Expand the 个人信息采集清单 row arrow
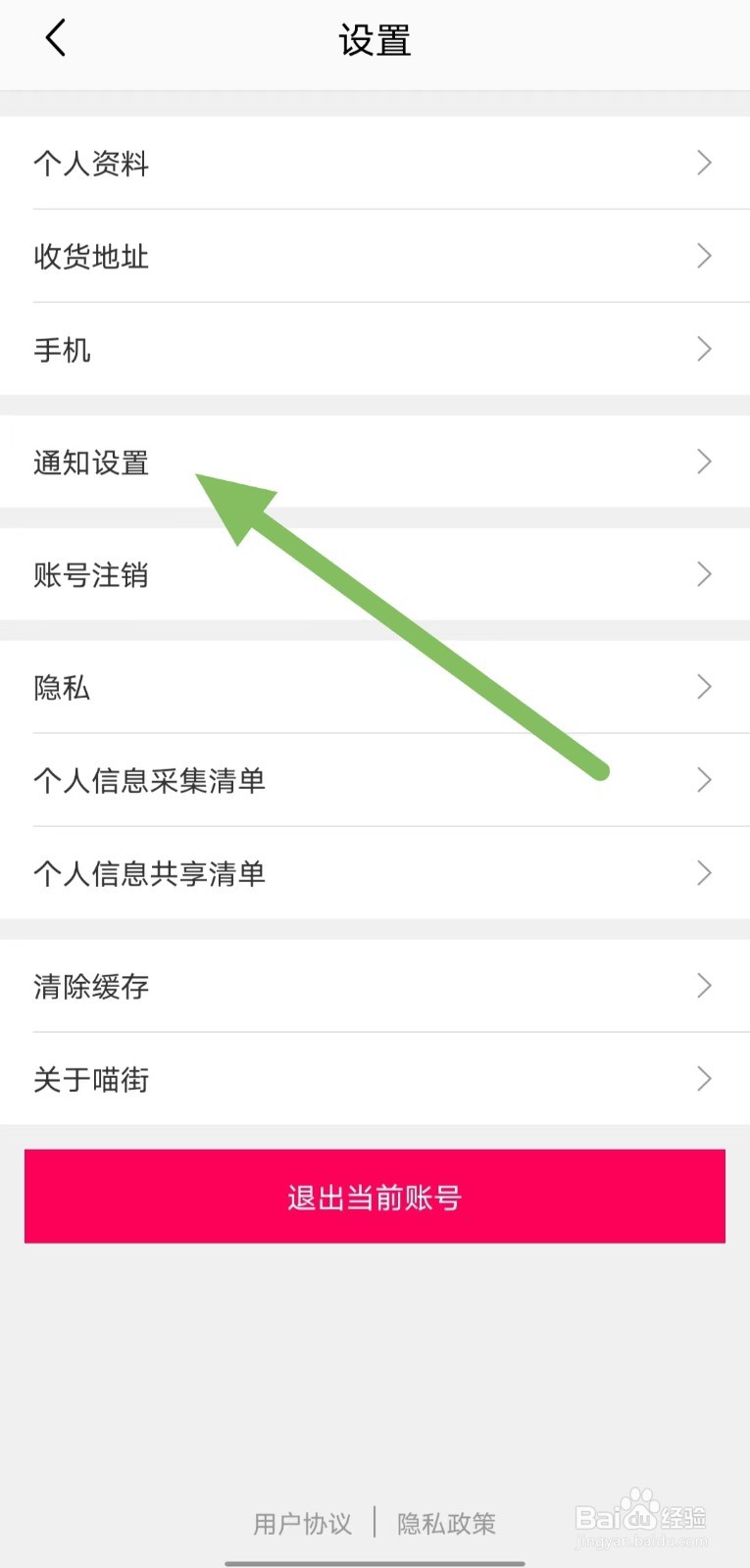This screenshot has height=1568, width=750. (703, 780)
